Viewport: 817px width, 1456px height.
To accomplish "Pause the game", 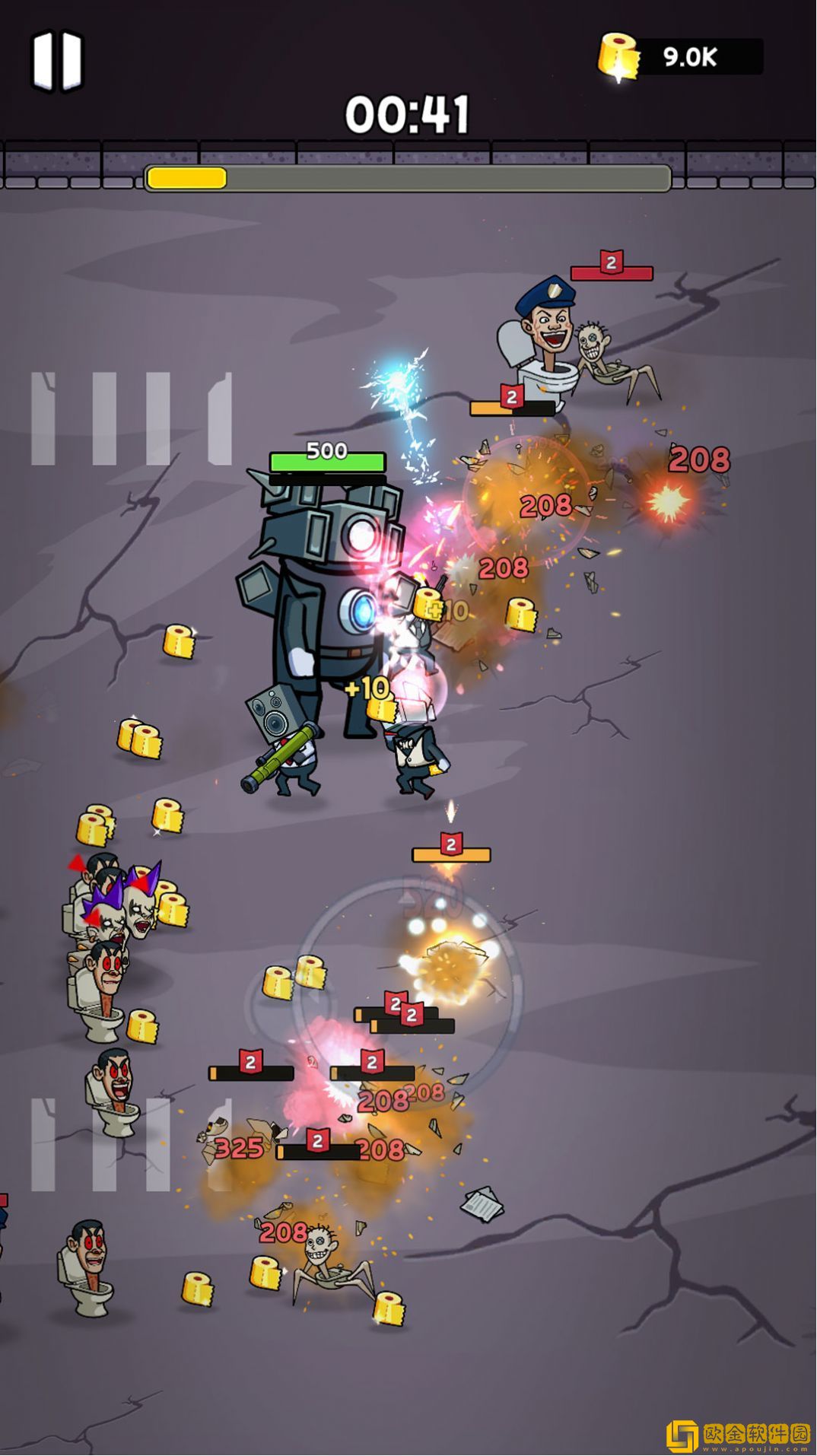I will pos(57,60).
